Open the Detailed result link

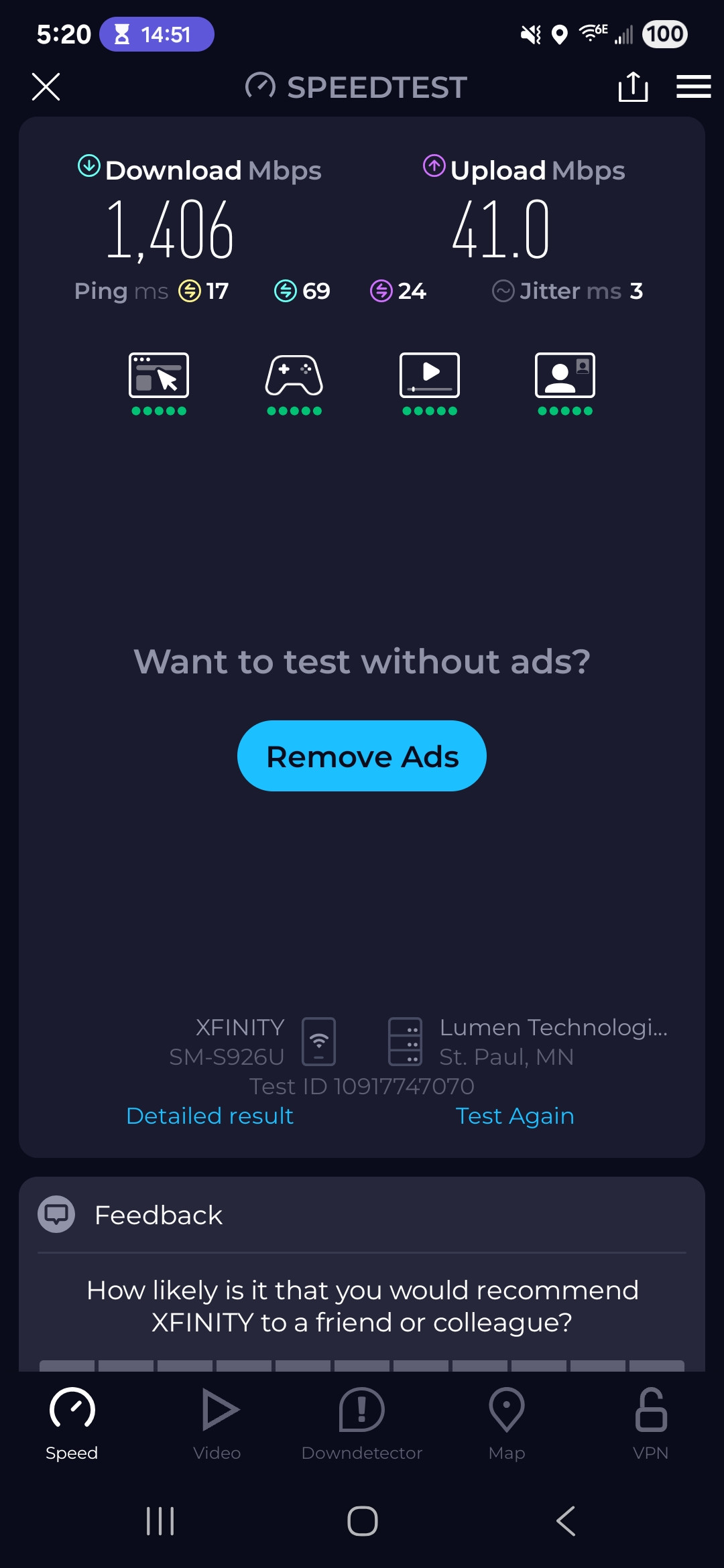[x=210, y=1116]
